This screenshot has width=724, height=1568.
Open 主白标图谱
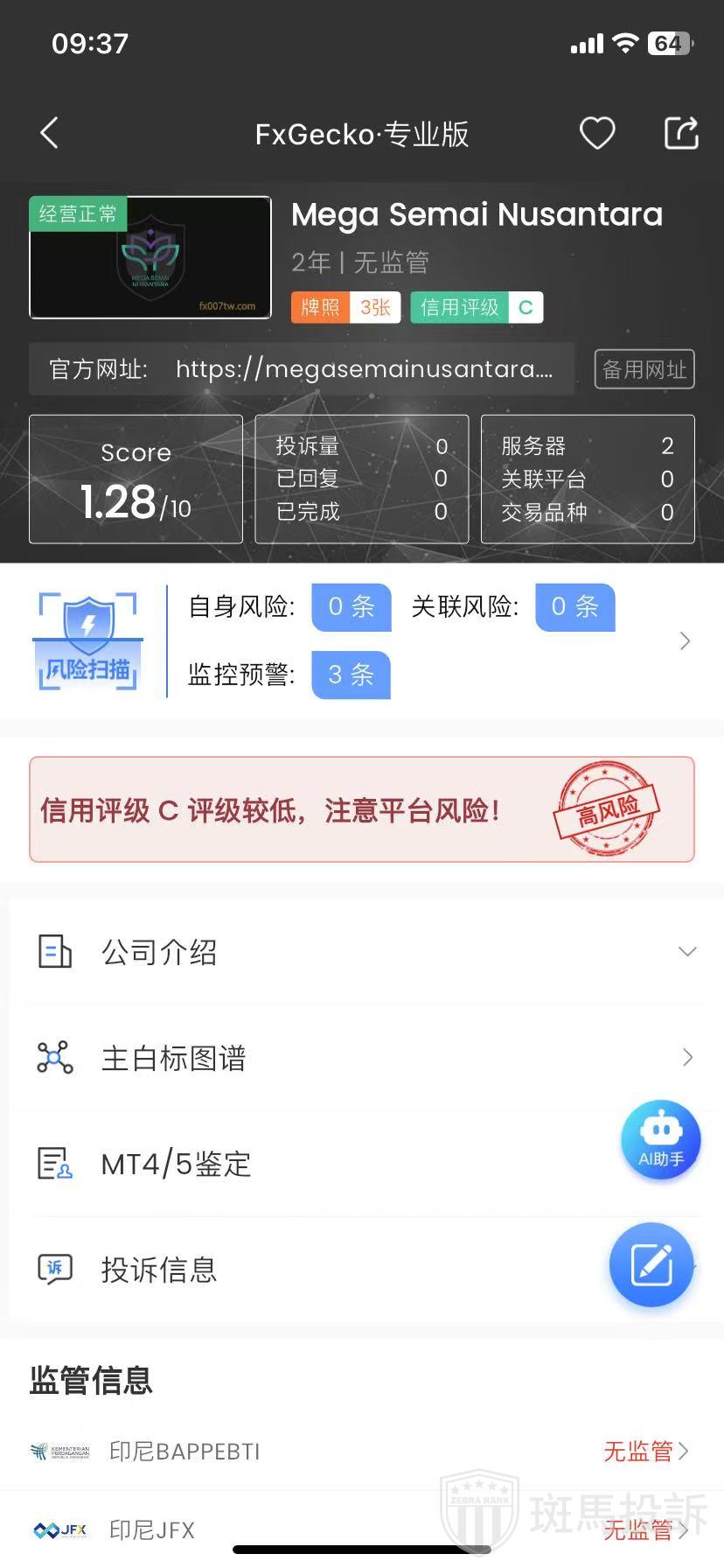[362, 1058]
